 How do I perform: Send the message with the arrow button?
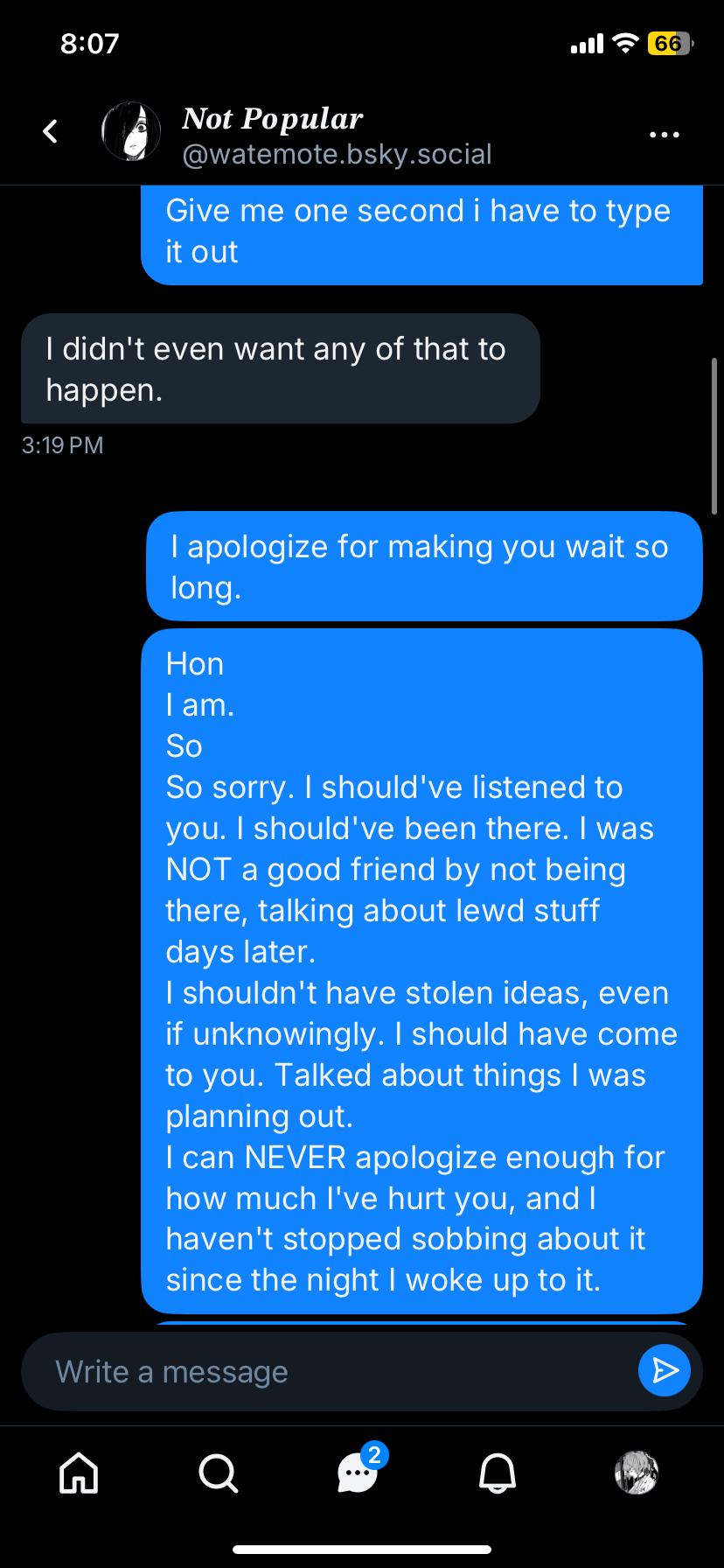665,1370
